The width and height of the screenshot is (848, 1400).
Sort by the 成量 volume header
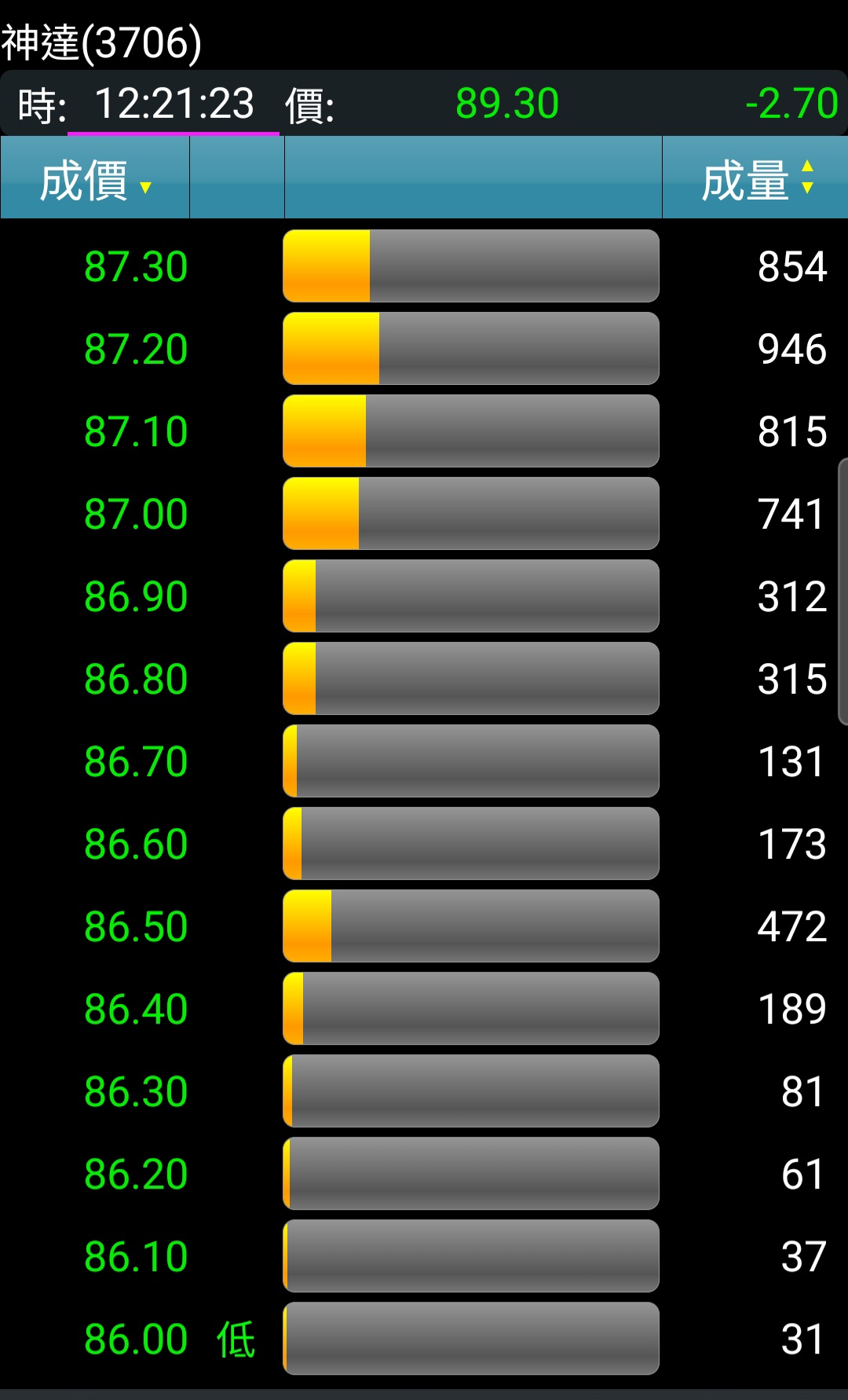[755, 179]
